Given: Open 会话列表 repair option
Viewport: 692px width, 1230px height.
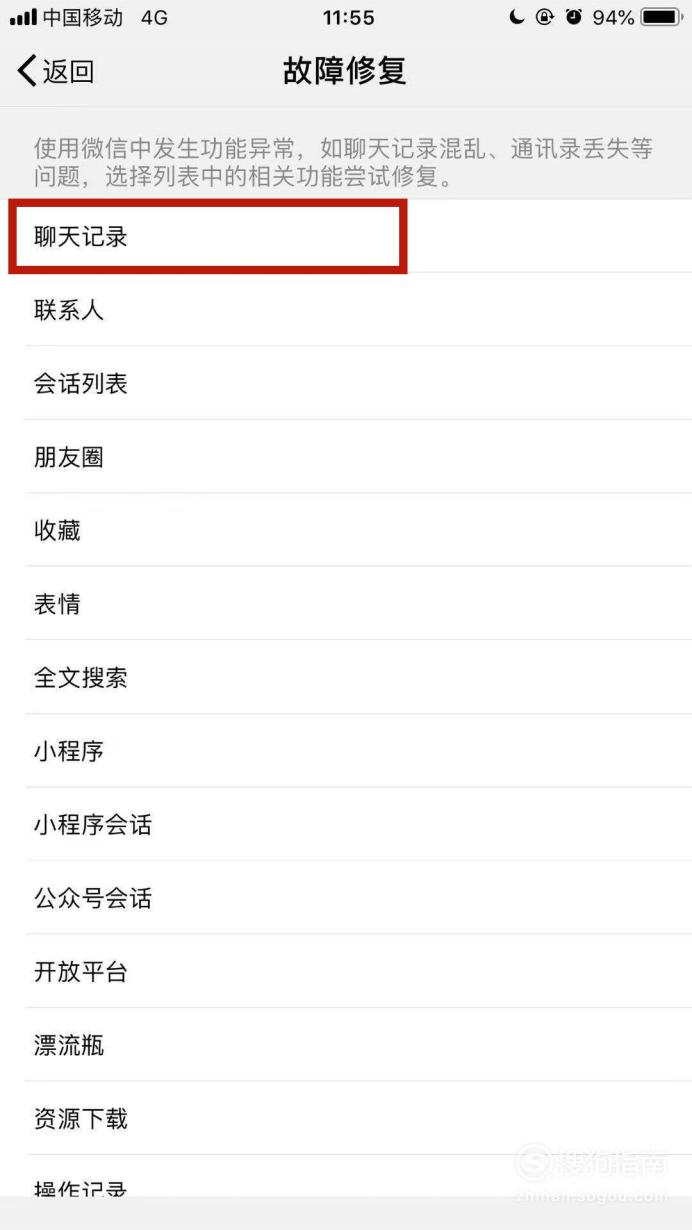Looking at the screenshot, I should (346, 383).
